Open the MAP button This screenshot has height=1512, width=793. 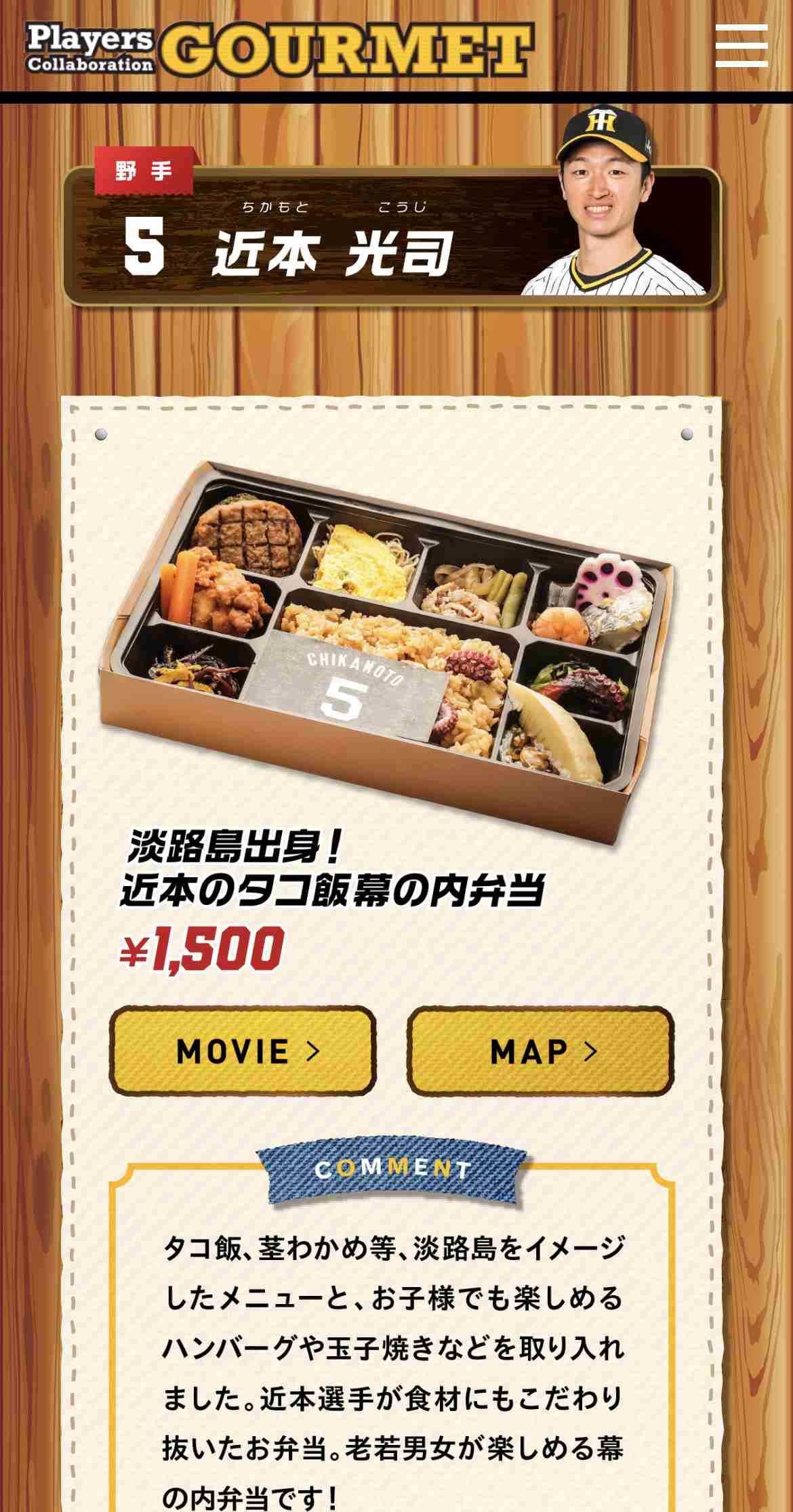[x=540, y=1051]
